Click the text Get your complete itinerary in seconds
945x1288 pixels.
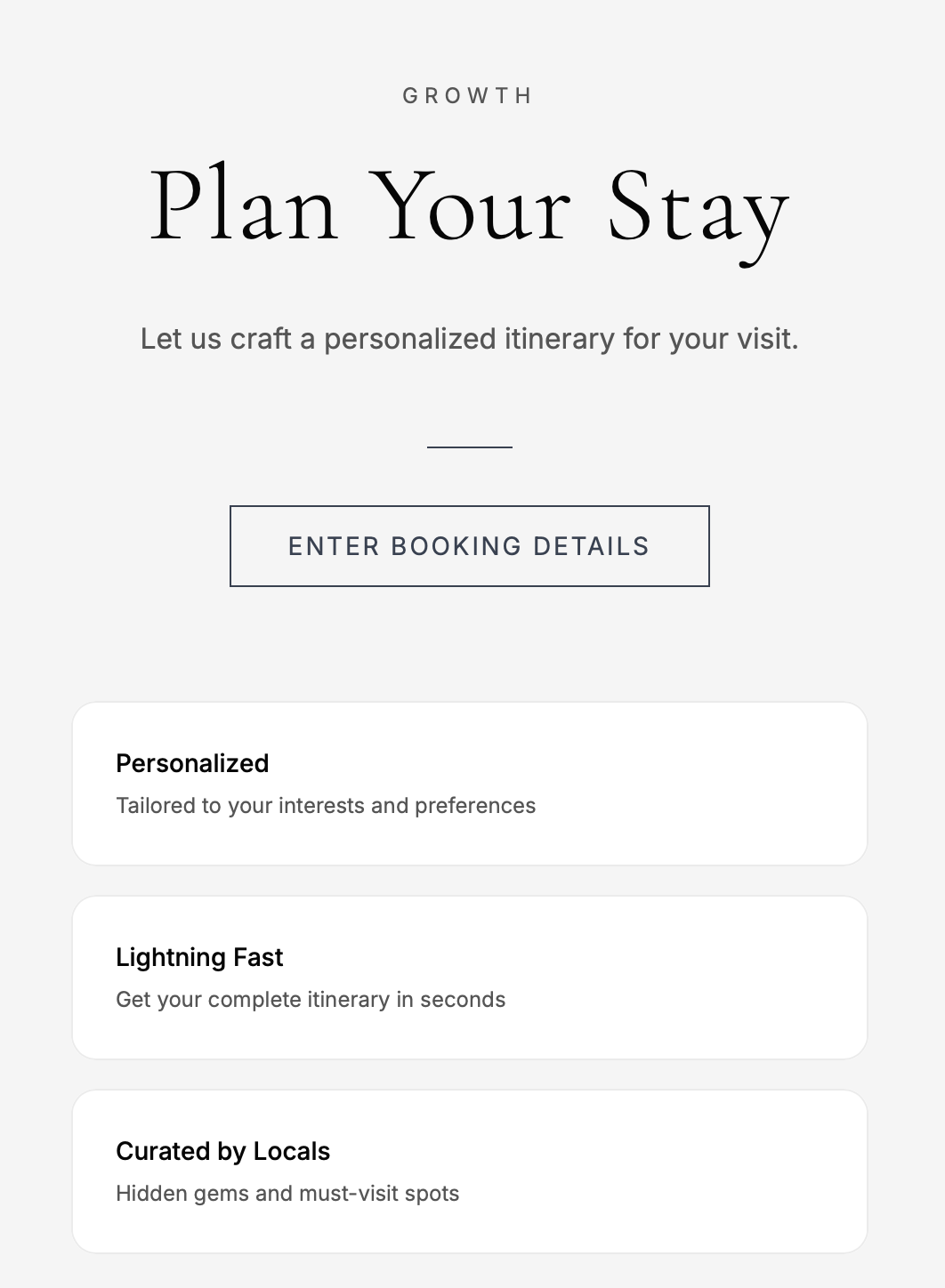(x=311, y=1000)
